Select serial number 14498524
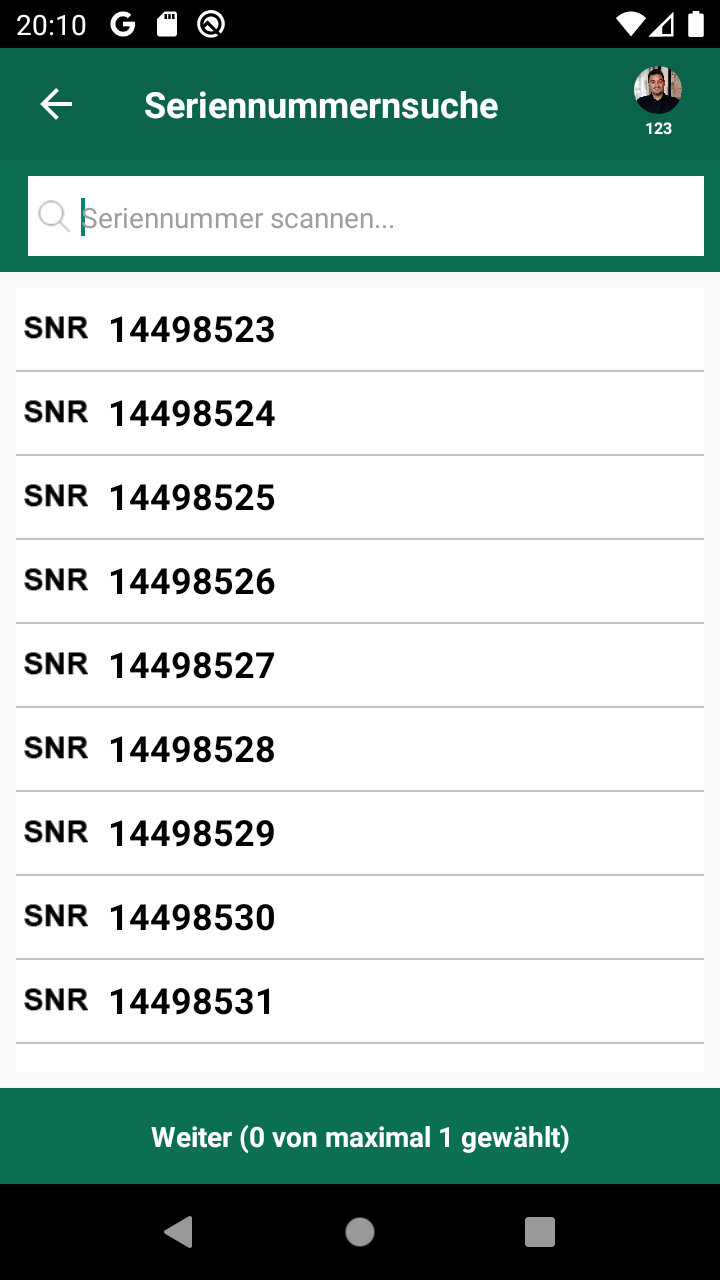This screenshot has width=720, height=1280. point(360,413)
